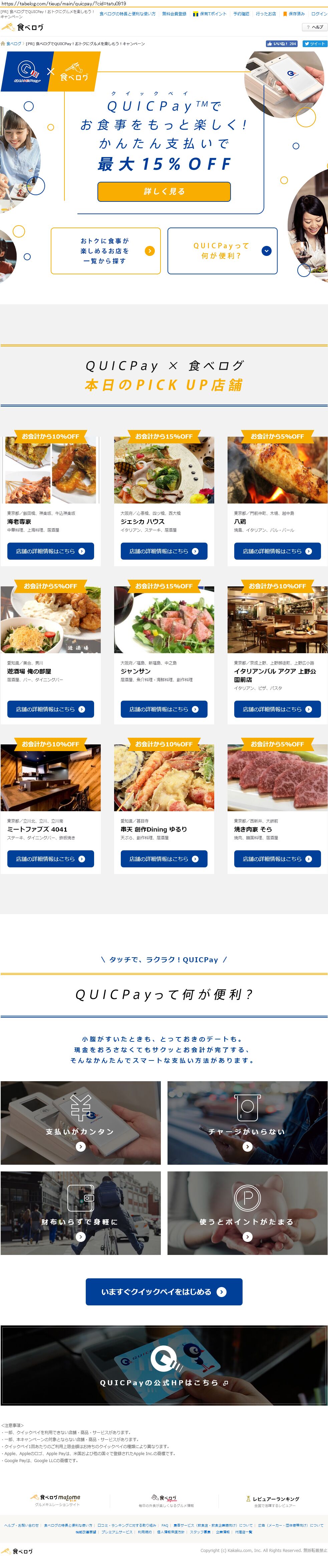Select the チャージがいらない tile

tap(247, 1123)
